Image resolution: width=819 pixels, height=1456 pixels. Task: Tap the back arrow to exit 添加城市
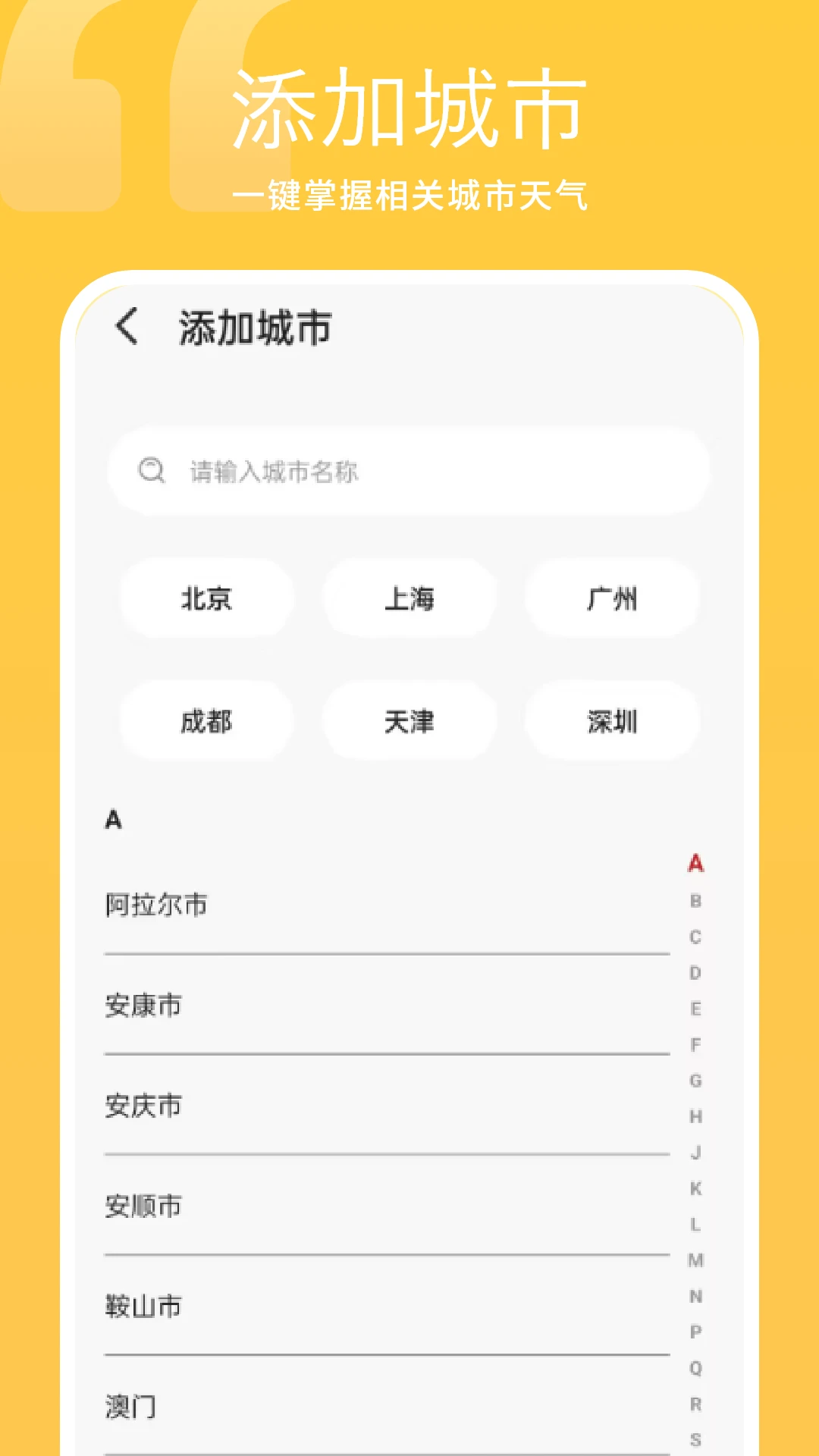(x=127, y=328)
